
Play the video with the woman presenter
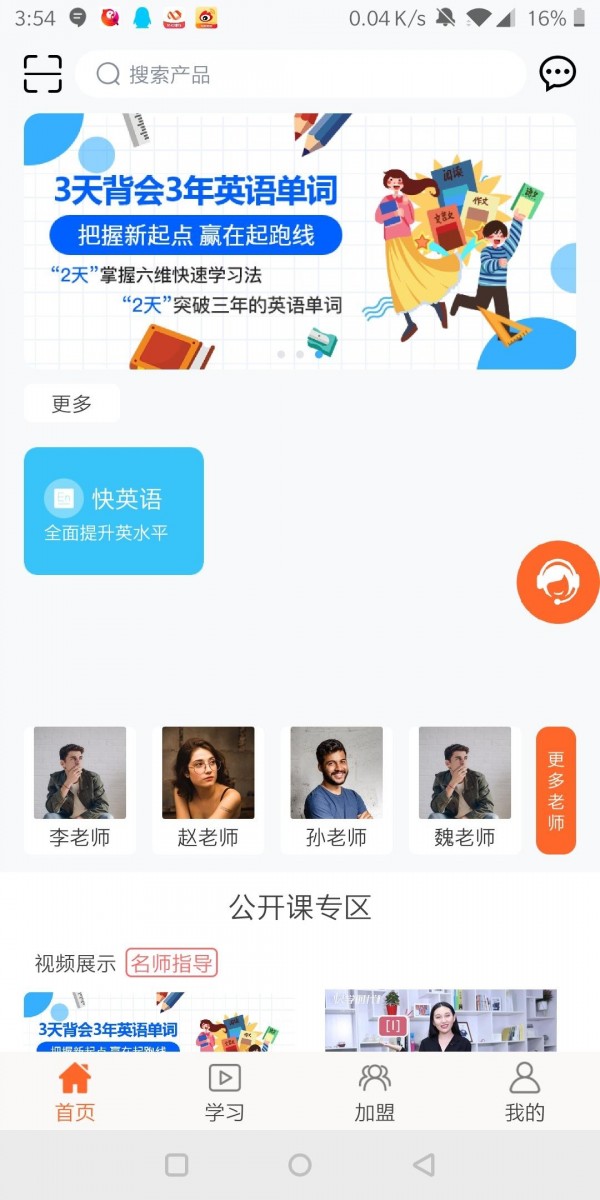440,1020
